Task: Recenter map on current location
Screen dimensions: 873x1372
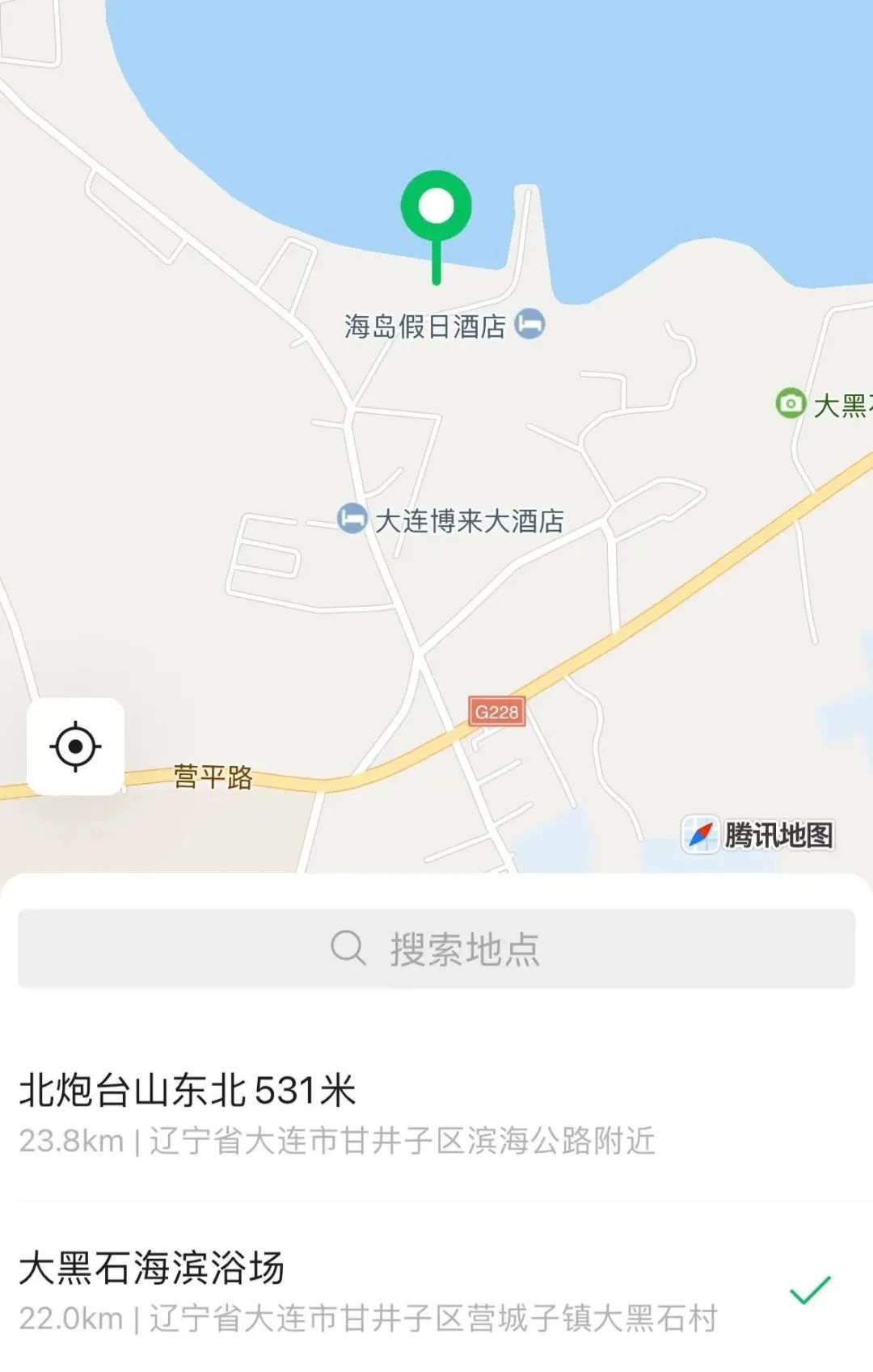Action: (75, 746)
